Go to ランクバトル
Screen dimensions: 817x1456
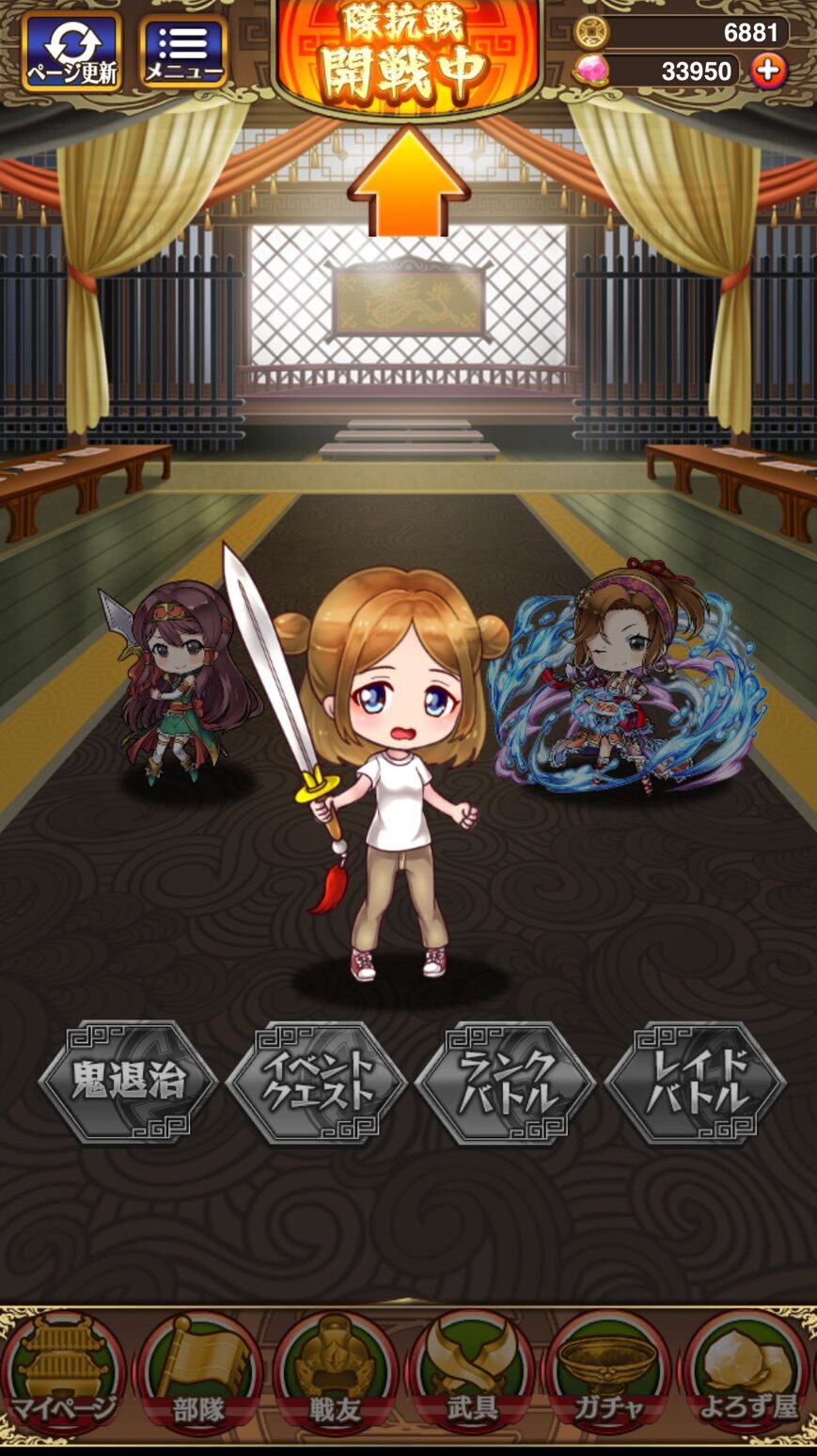506,1084
